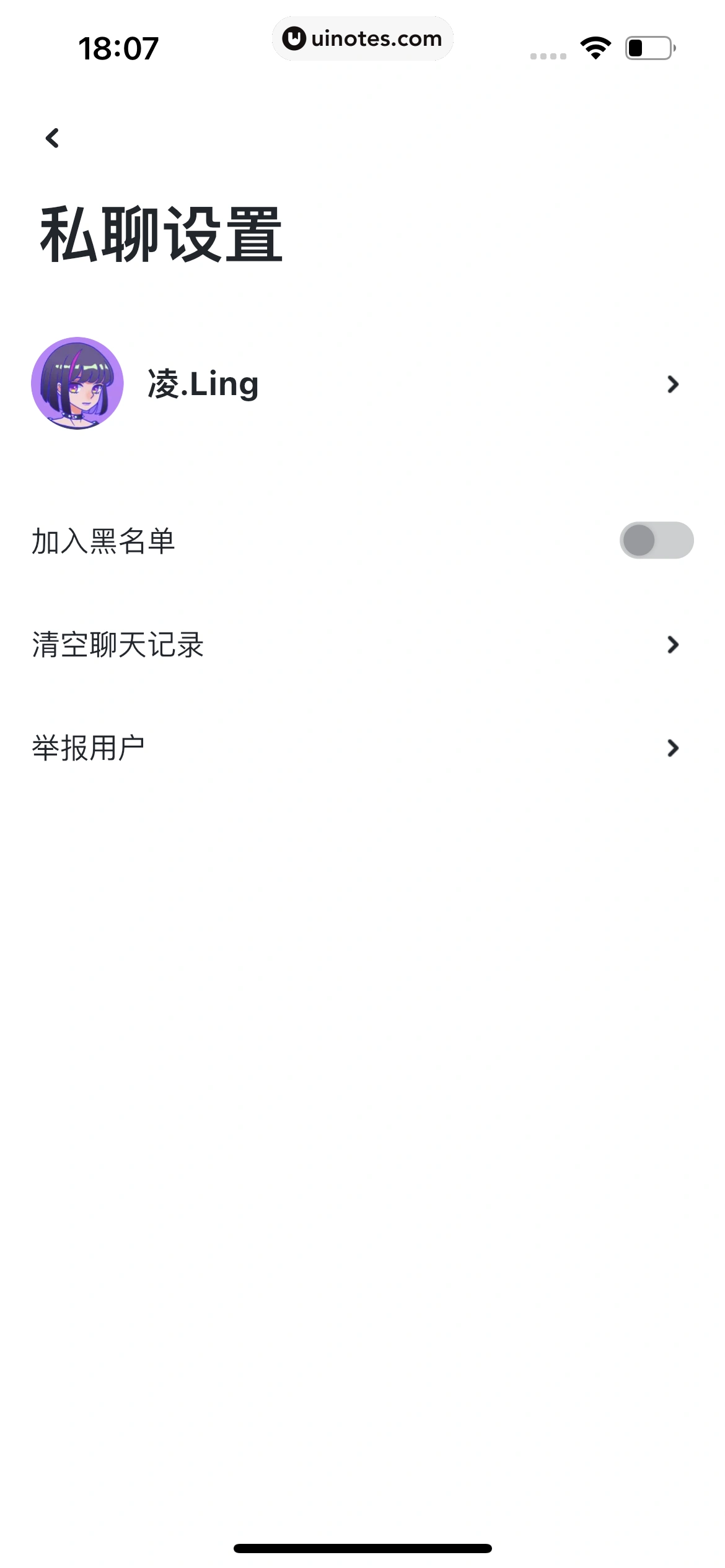Enable the 加入黑名单 blacklist switch
The height and width of the screenshot is (1568, 725).
[x=656, y=540]
